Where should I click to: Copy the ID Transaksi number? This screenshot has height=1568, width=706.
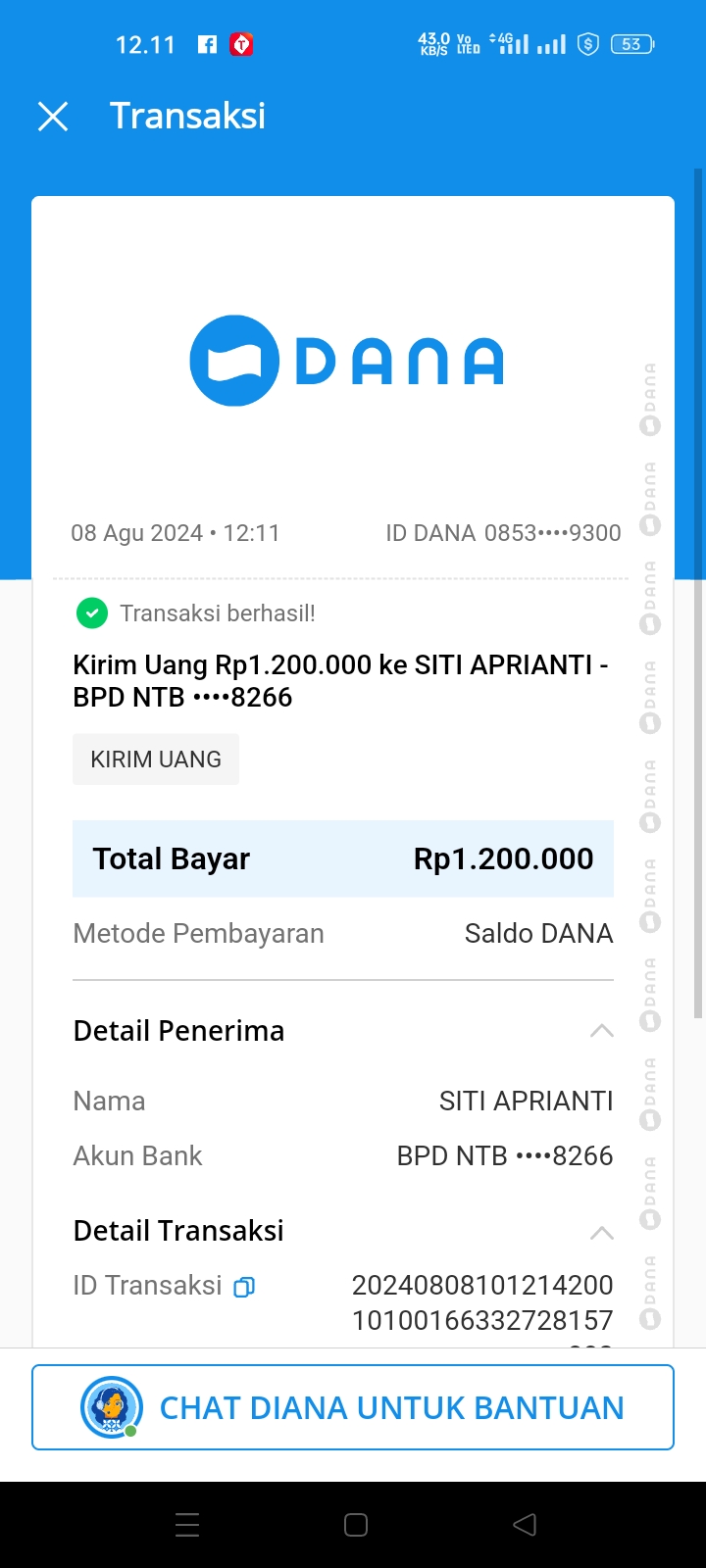244,1287
